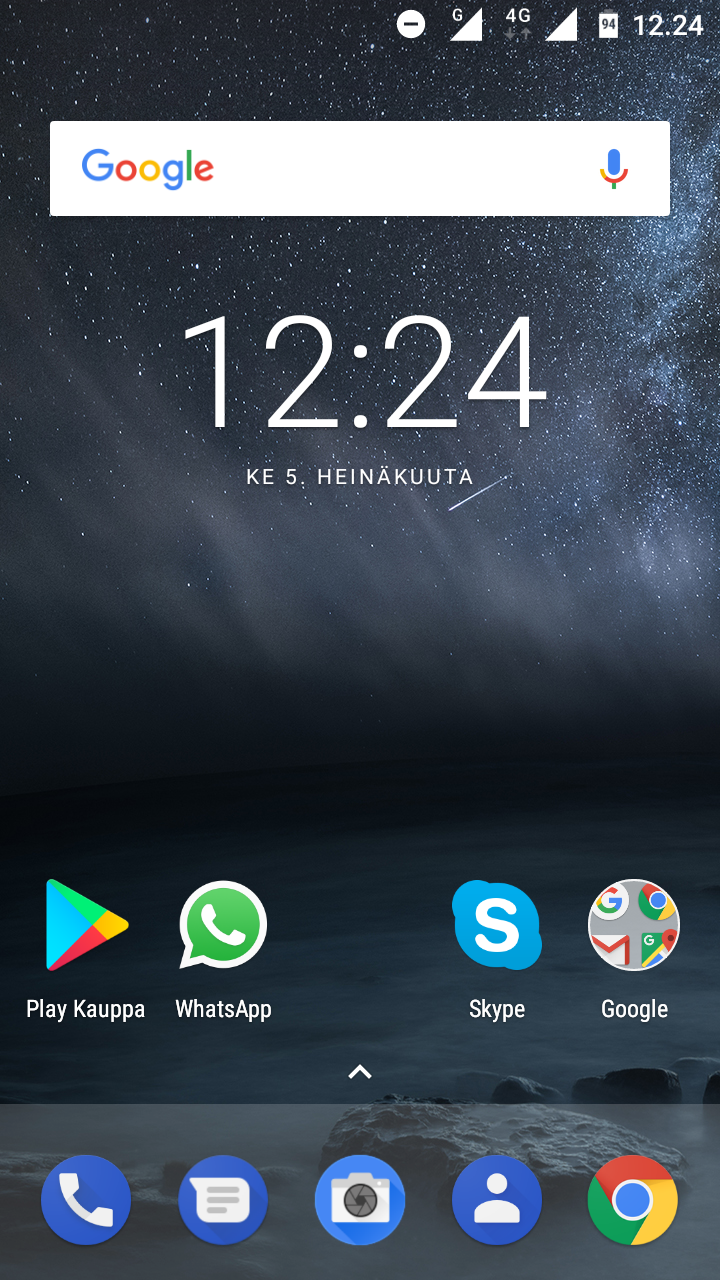This screenshot has width=720, height=1280.
Task: Open the Google apps folder
Action: [634, 948]
